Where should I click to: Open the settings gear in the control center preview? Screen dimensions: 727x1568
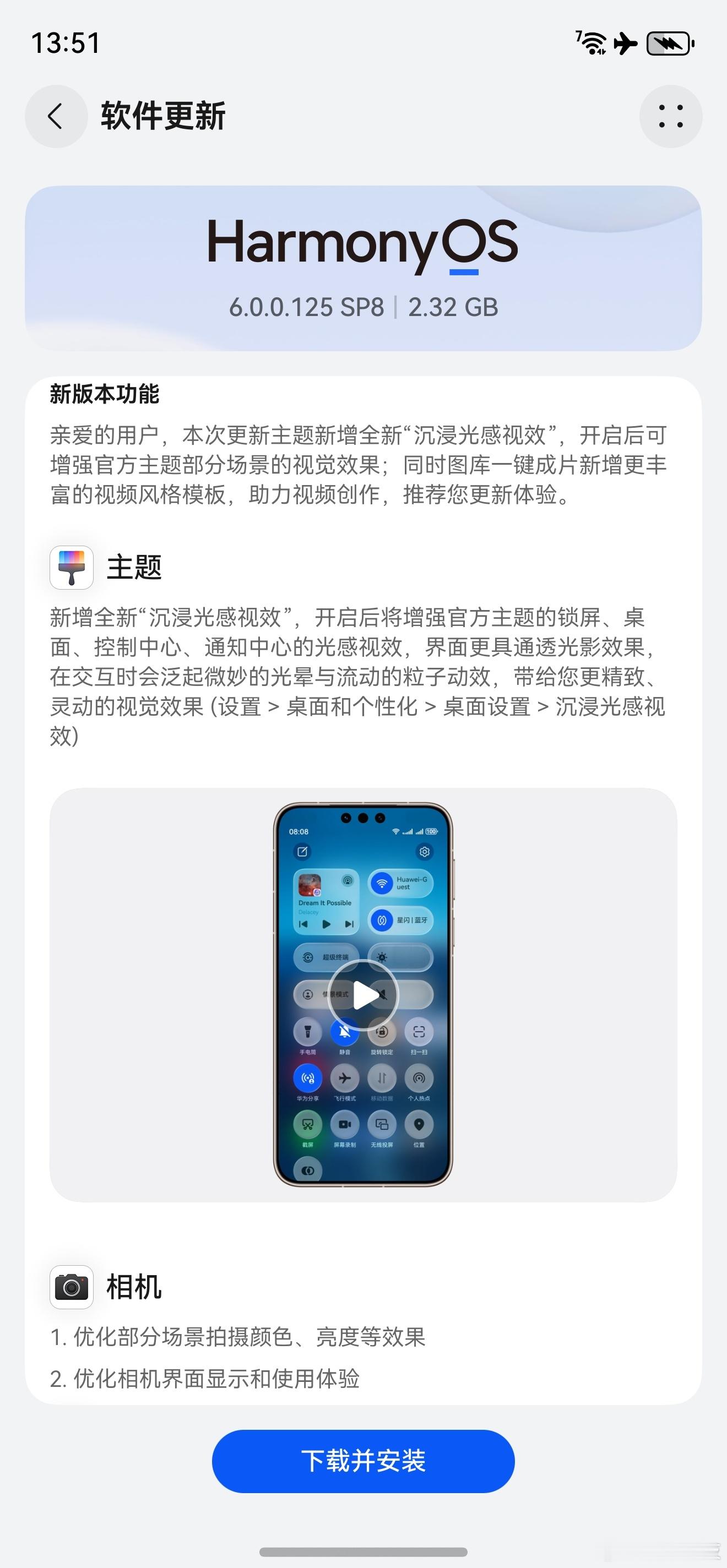tap(425, 852)
